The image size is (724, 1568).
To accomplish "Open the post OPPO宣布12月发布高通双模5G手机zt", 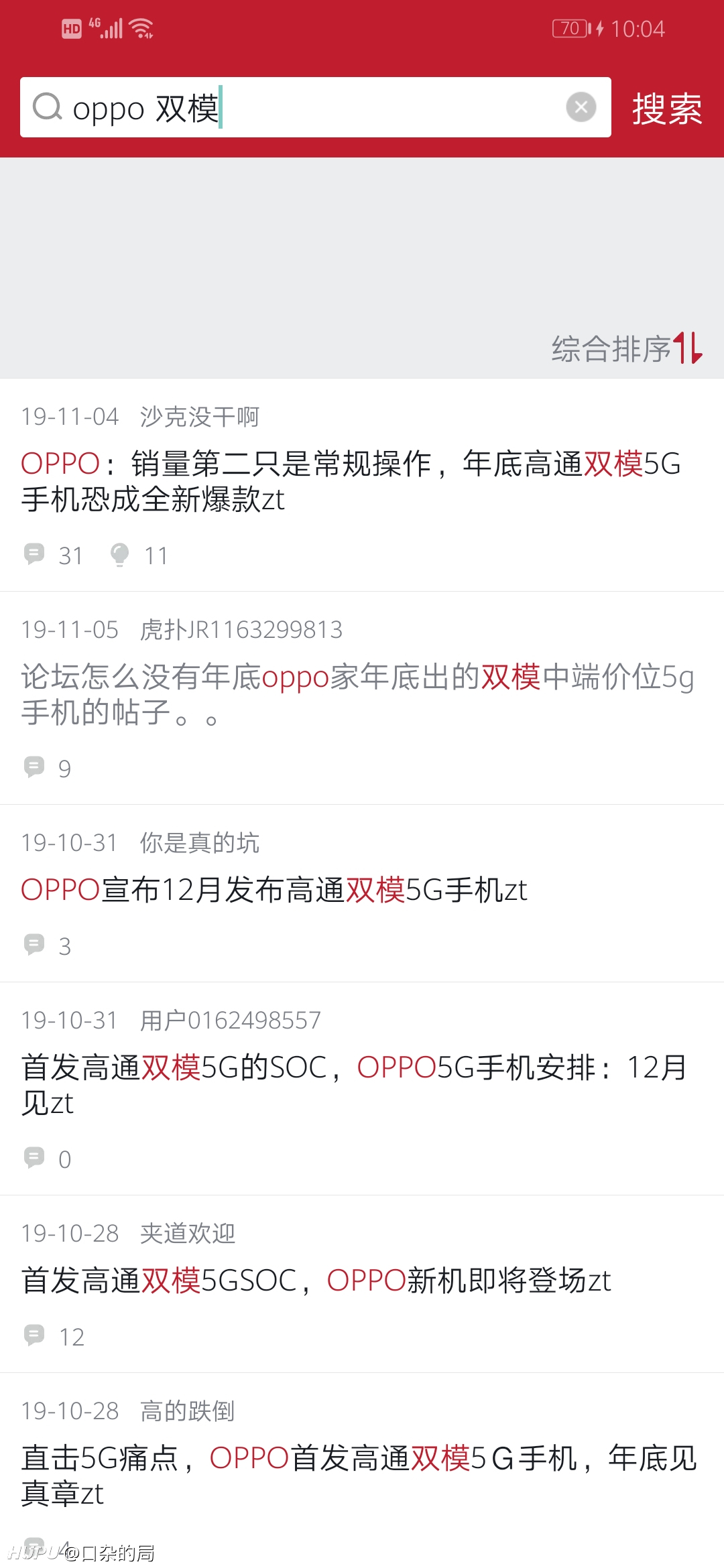I will click(x=362, y=893).
